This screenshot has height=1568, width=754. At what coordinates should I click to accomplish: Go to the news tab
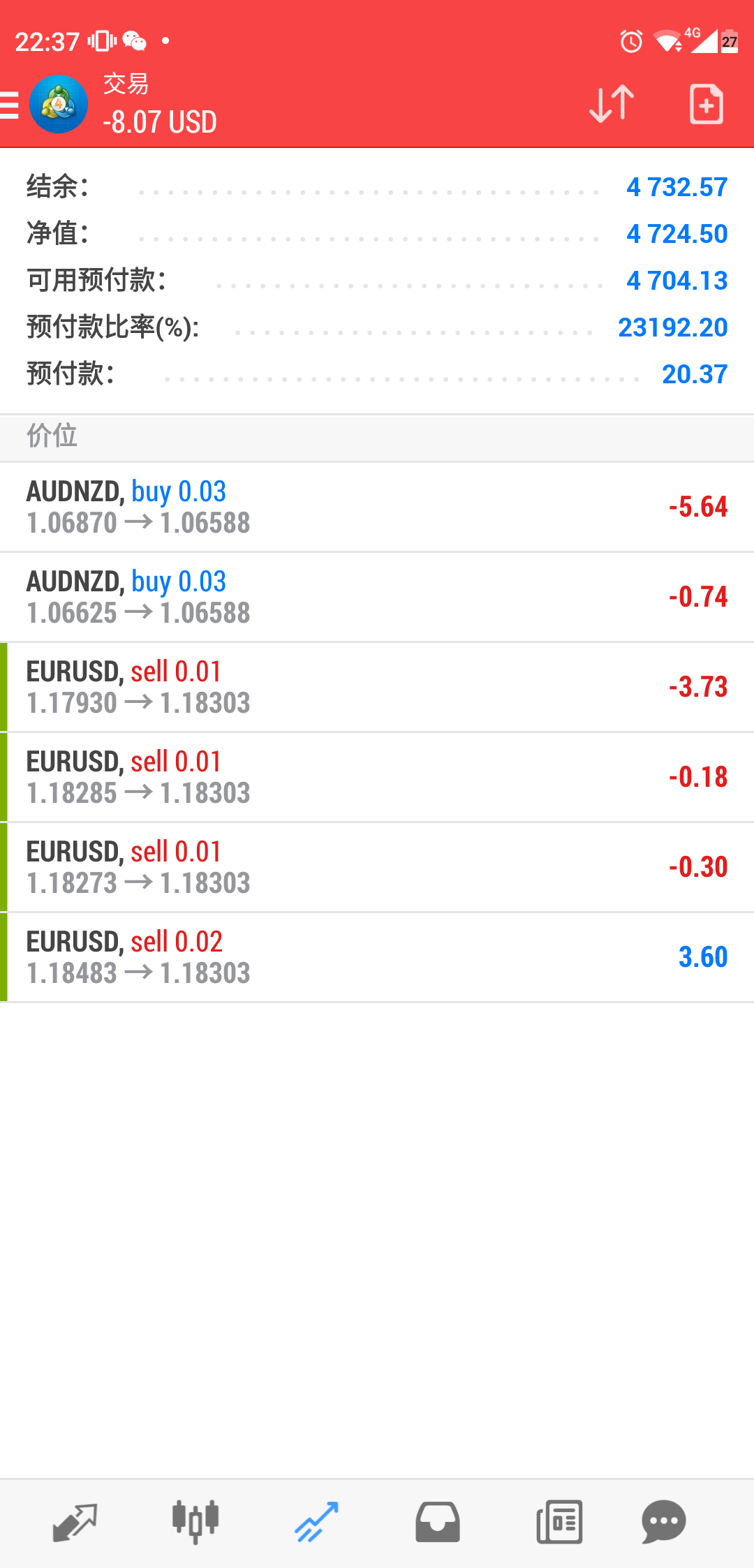tap(559, 1522)
